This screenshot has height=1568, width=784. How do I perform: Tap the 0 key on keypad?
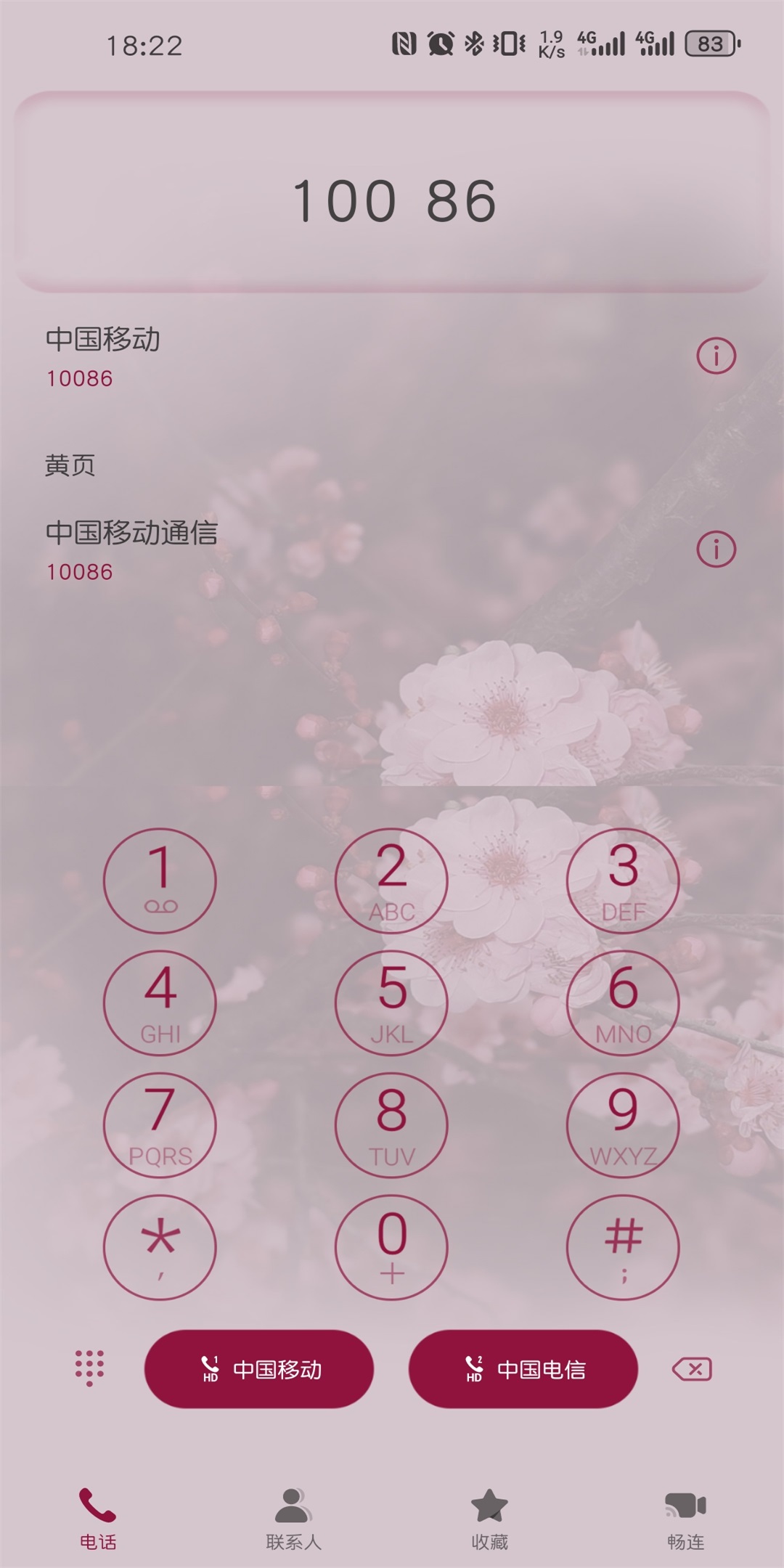tap(391, 1246)
